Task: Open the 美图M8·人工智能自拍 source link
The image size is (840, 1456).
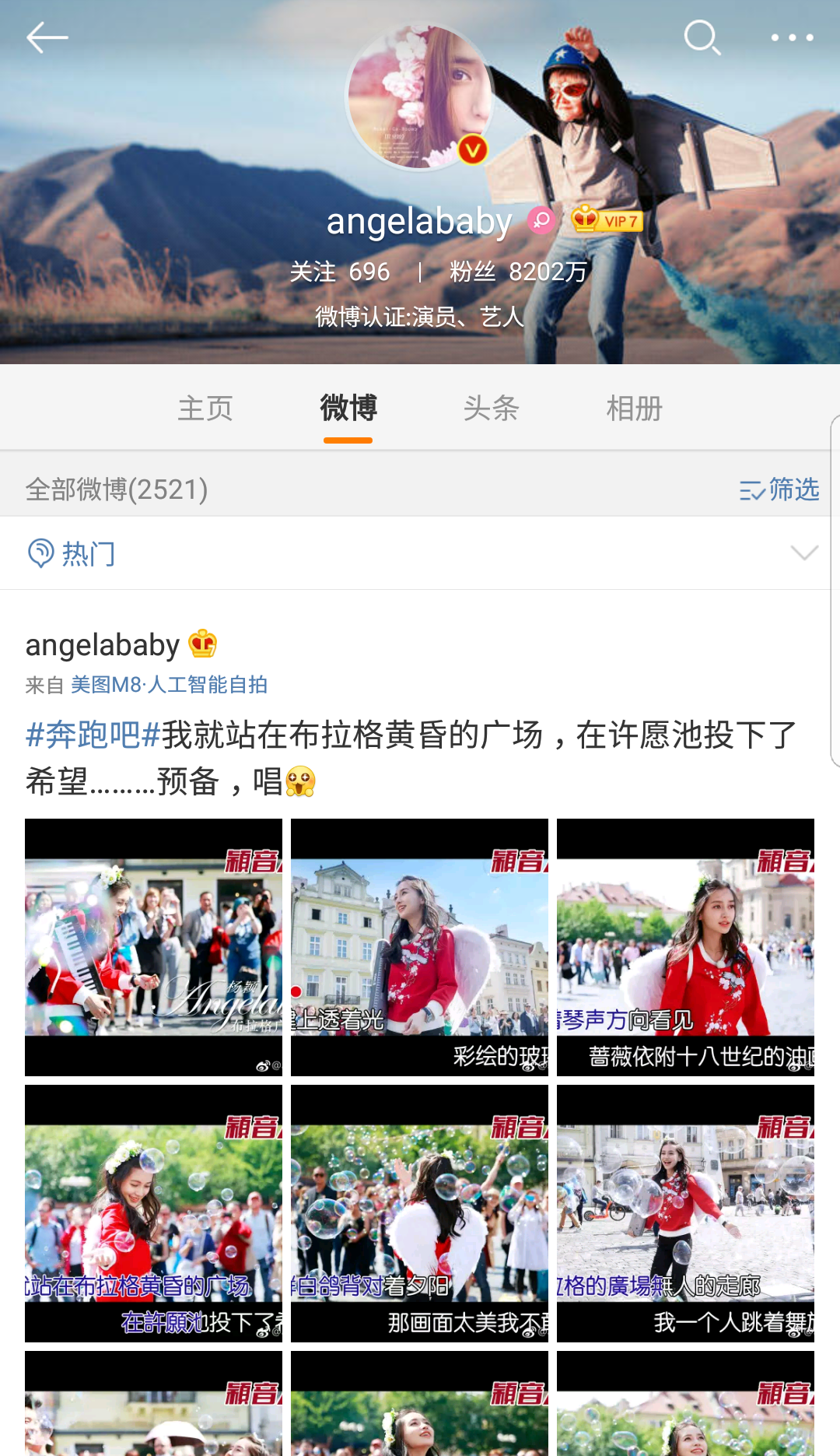Action: [x=169, y=685]
